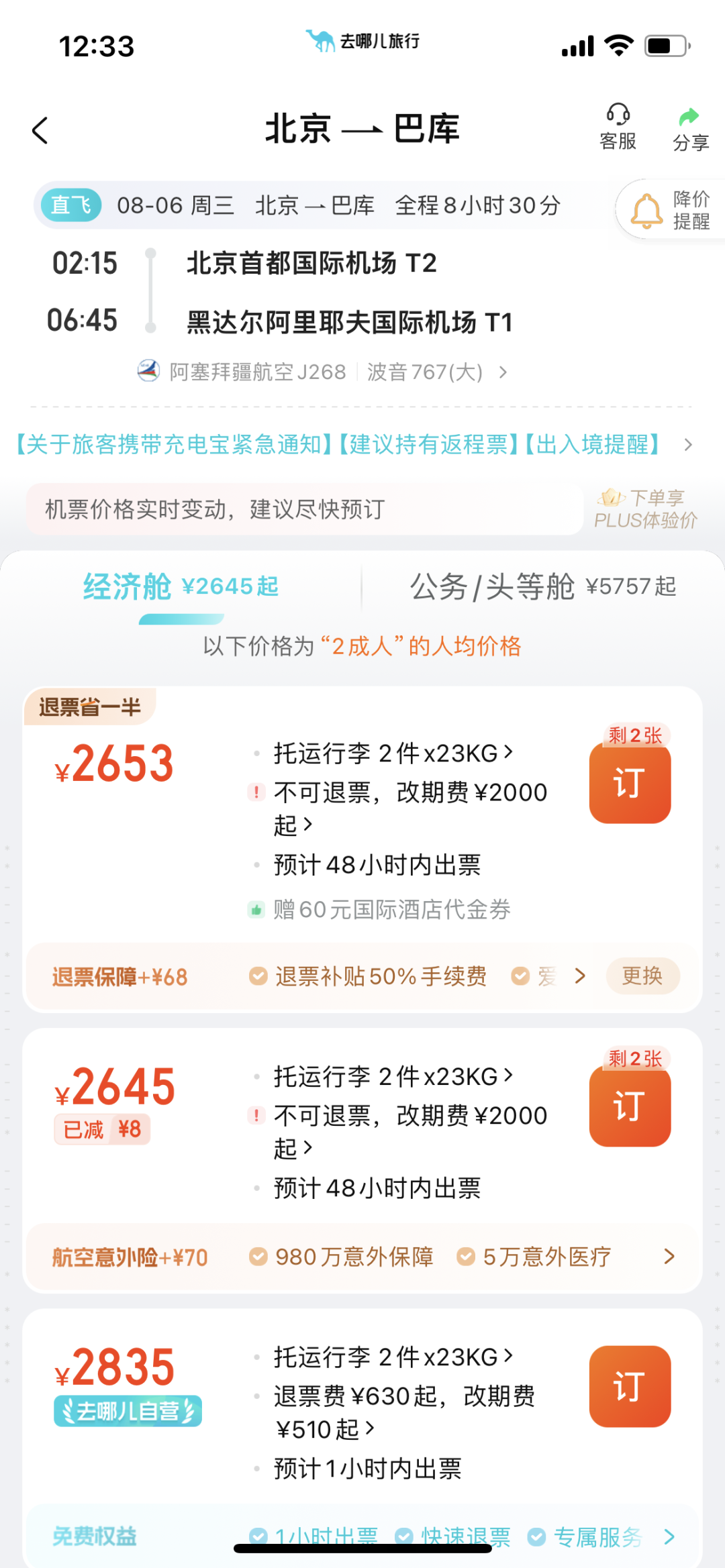View baggage details for the ¥2653 fare
Viewport: 725px width, 1568px height.
[393, 753]
